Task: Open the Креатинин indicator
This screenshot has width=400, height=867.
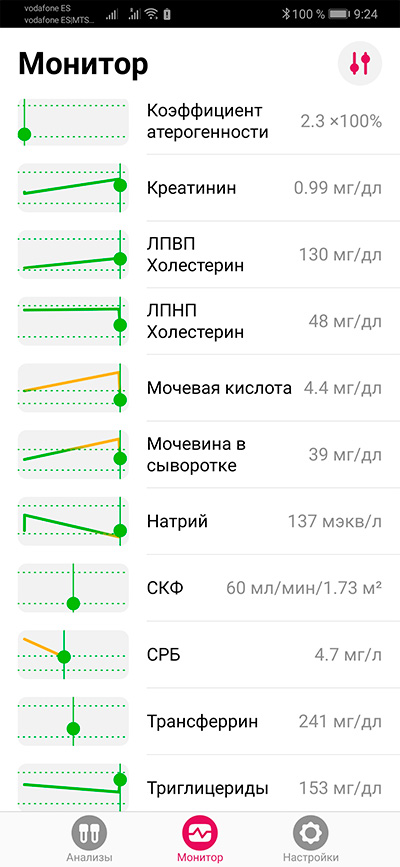Action: (200, 188)
